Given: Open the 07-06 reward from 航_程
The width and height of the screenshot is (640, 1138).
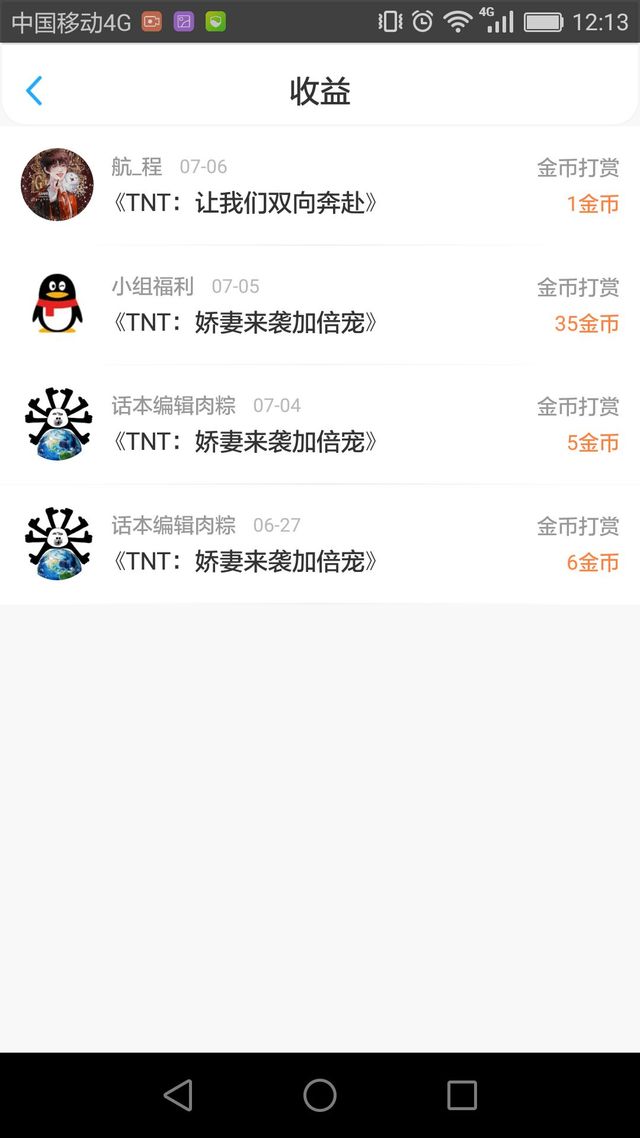Looking at the screenshot, I should (x=320, y=186).
